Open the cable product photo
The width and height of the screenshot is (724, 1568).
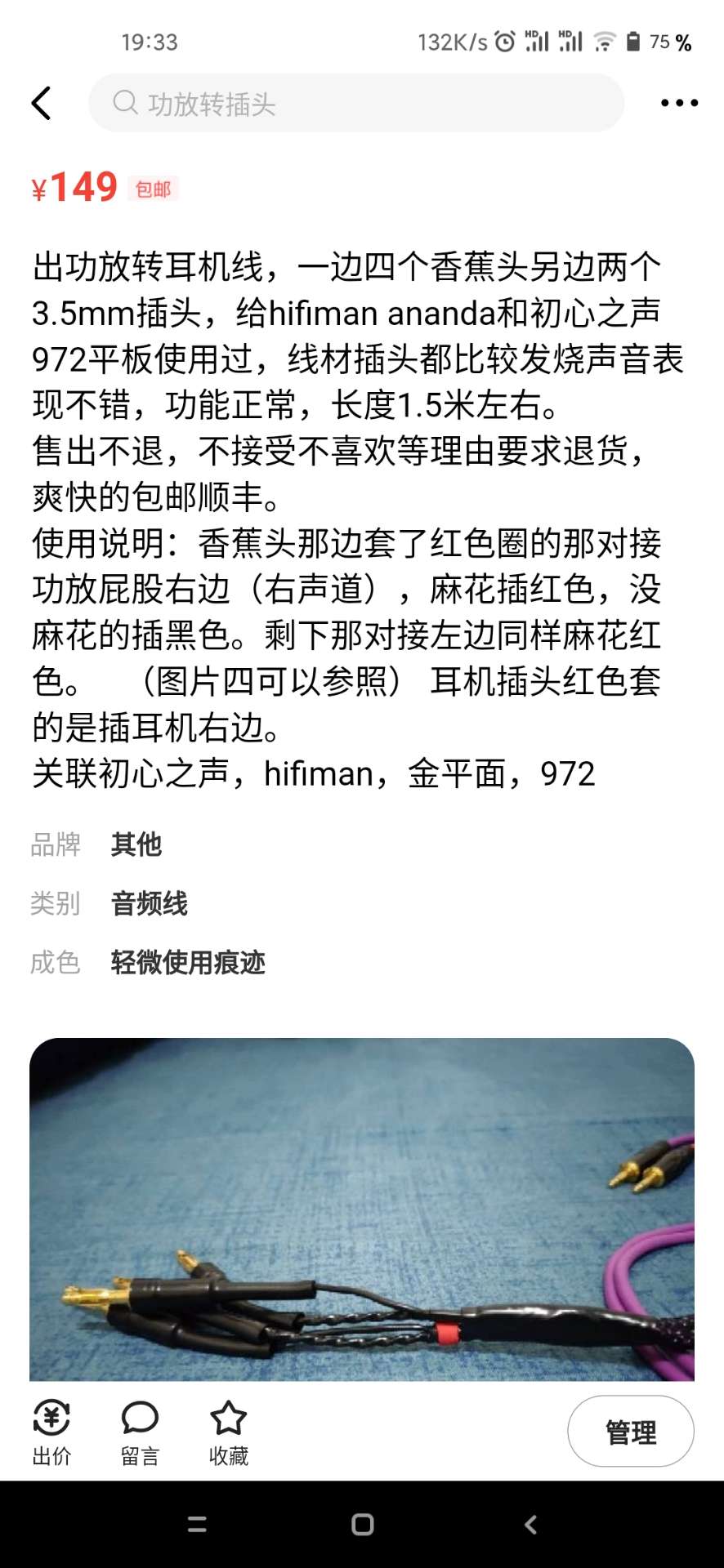point(362,1209)
